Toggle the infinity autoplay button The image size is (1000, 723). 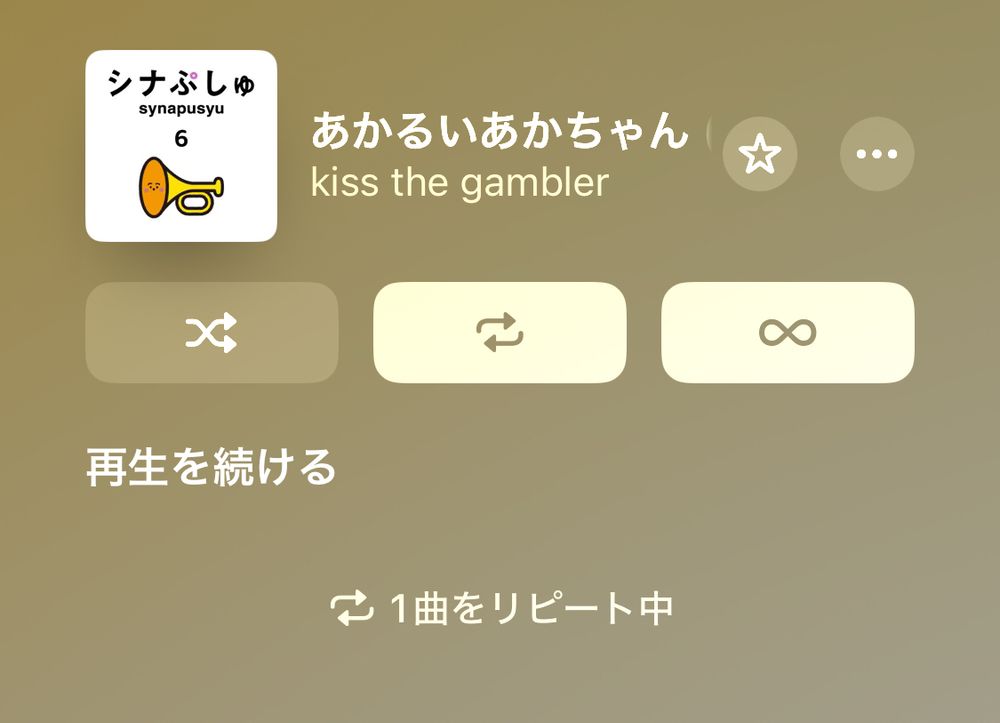click(787, 333)
